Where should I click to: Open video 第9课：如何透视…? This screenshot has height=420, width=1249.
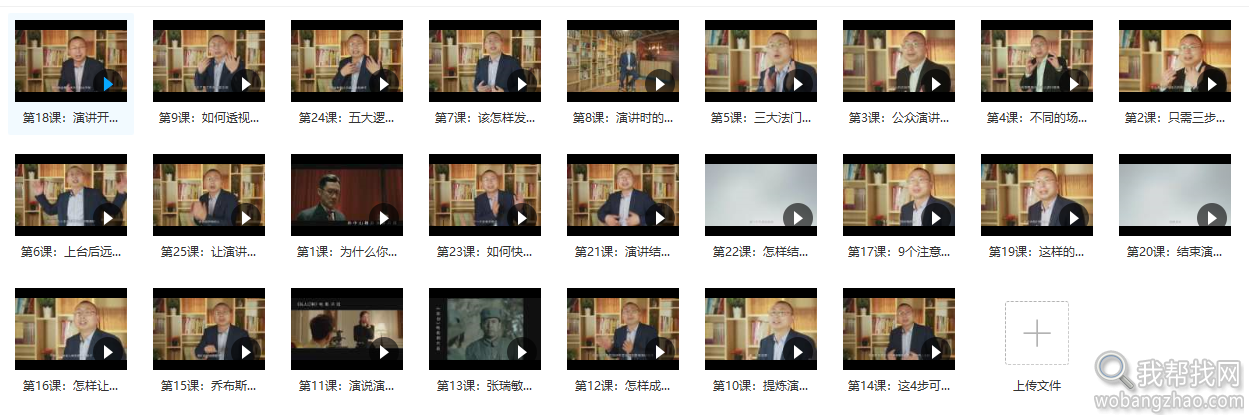(209, 62)
